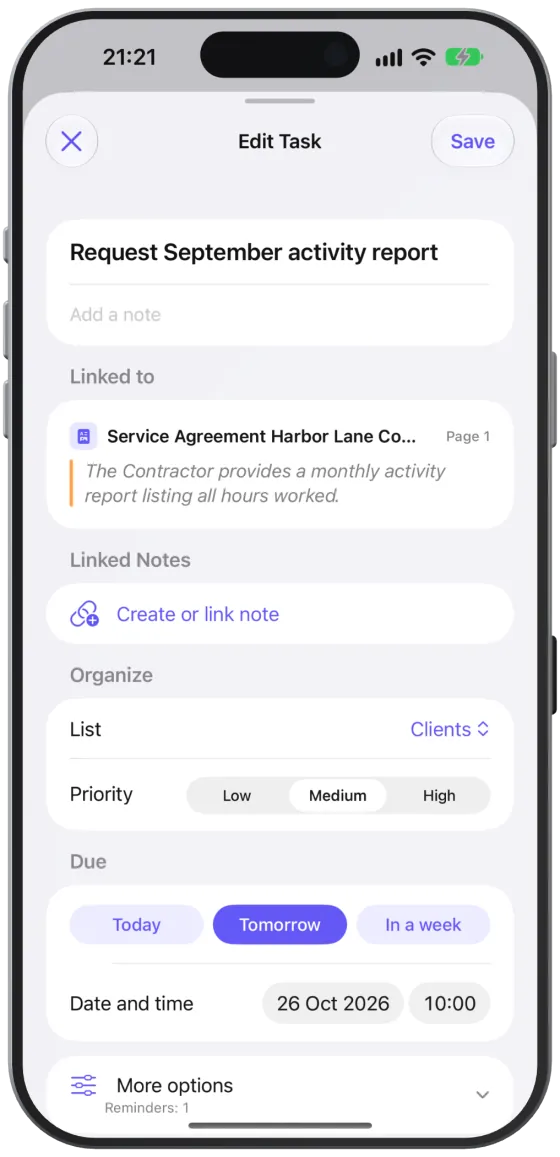
Task: Create or link a note
Action: 280,614
